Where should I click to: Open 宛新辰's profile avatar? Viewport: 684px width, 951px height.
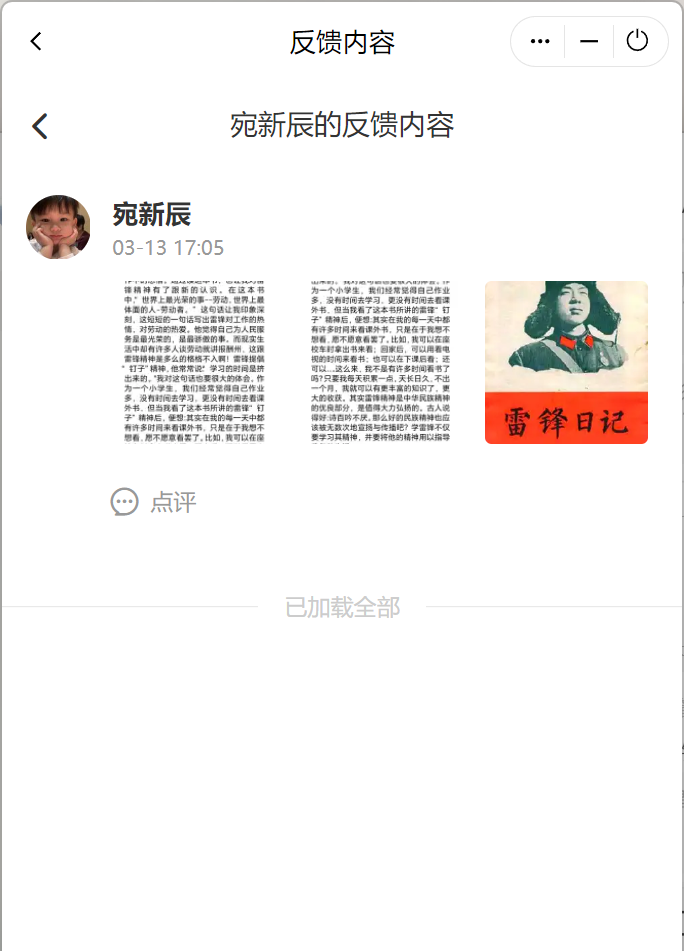pyautogui.click(x=58, y=227)
